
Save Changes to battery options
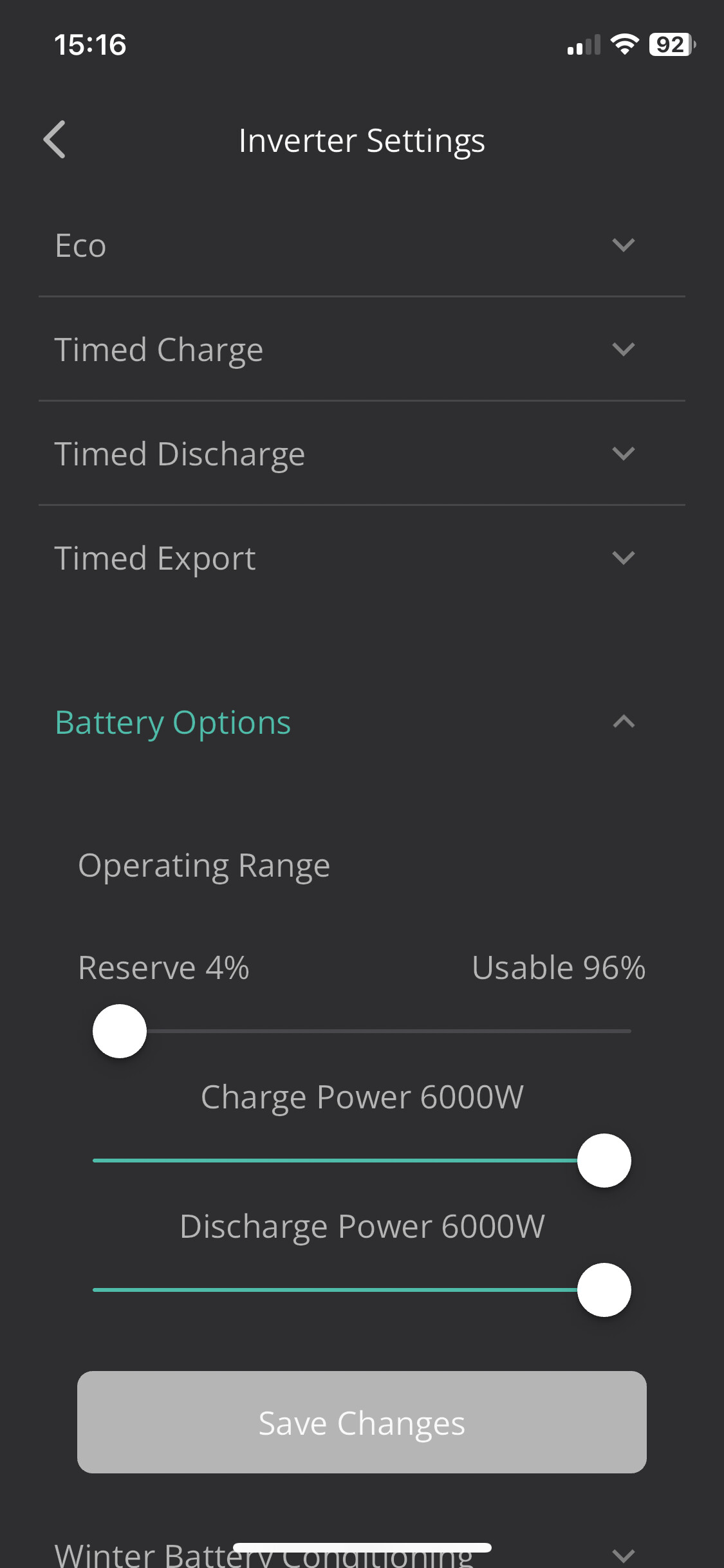tap(362, 1423)
